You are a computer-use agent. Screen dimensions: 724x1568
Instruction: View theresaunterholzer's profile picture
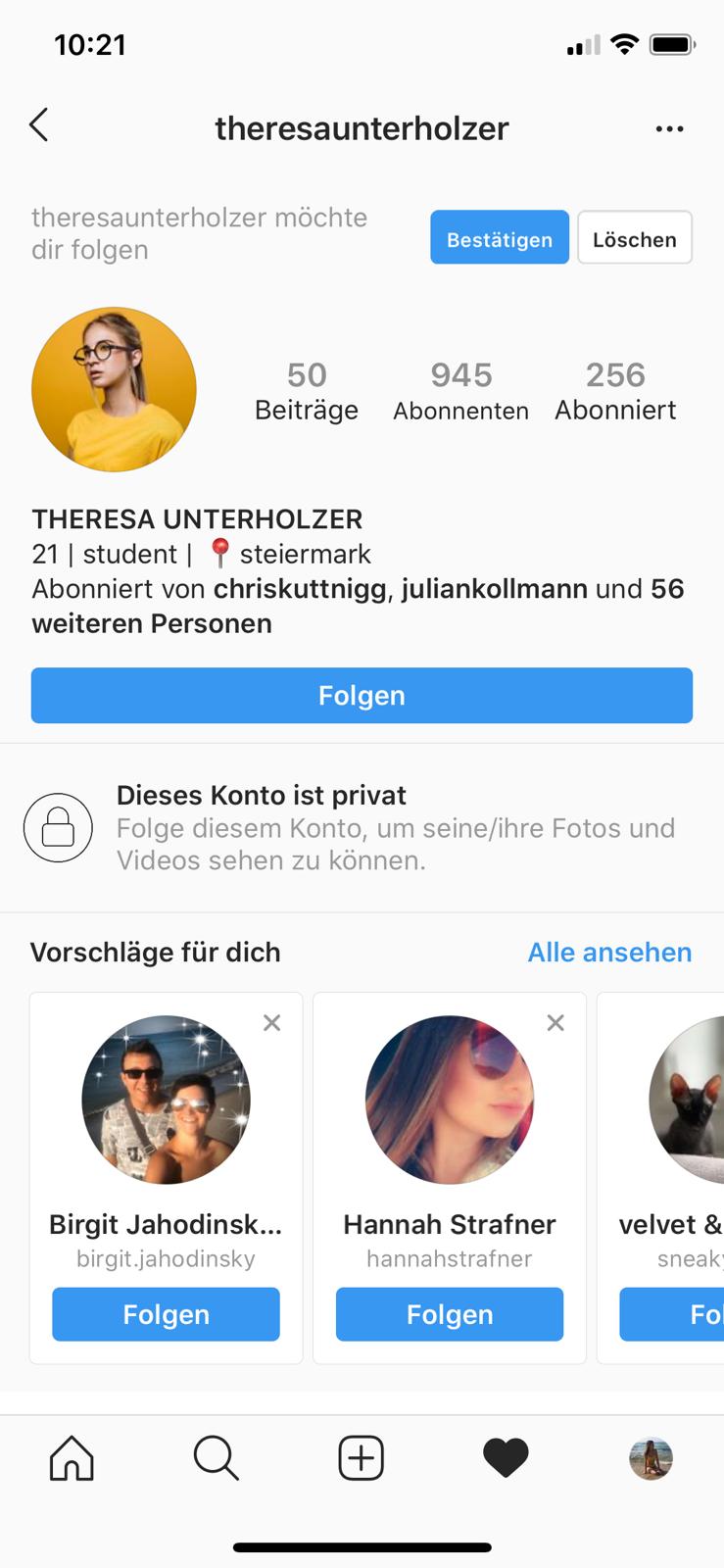point(114,390)
